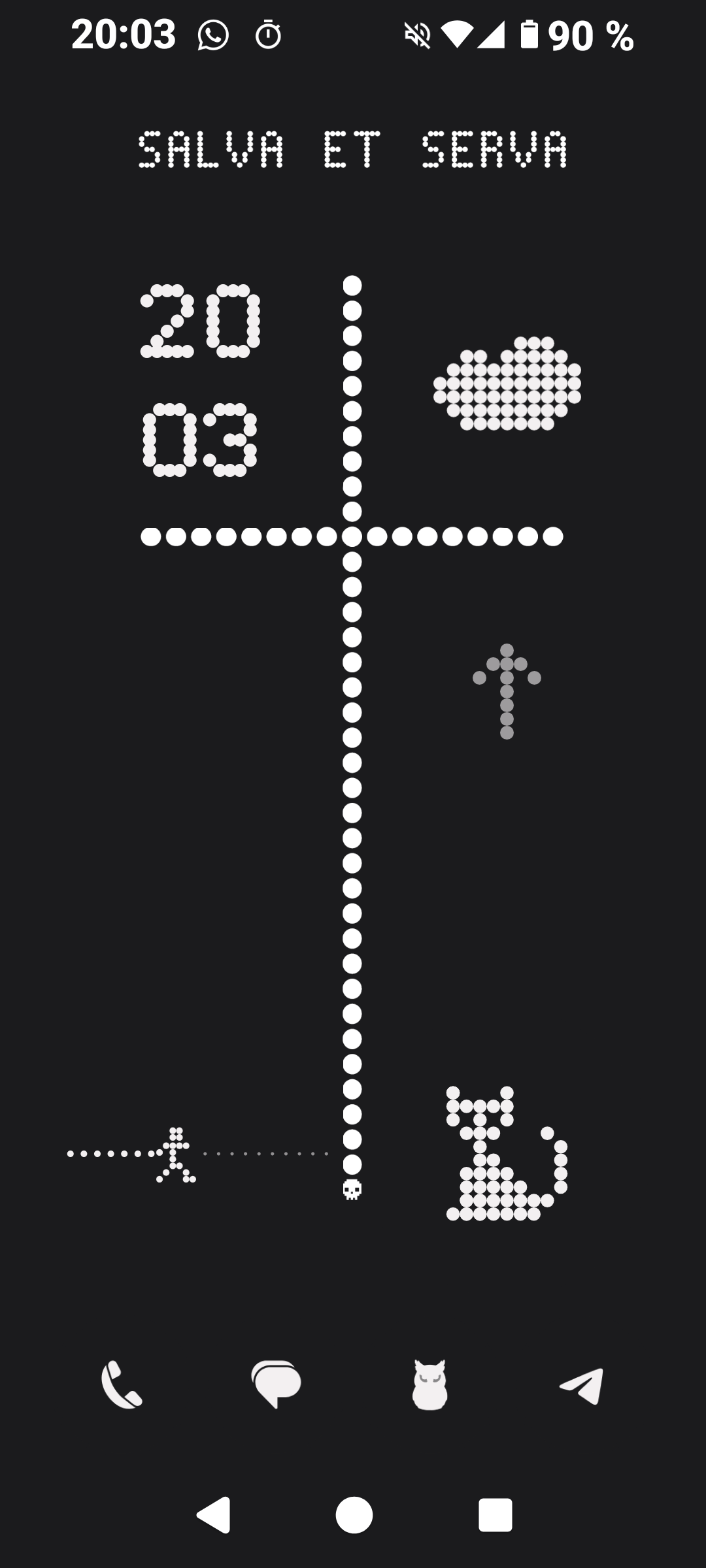
Task: Launch the owl icon app
Action: pyautogui.click(x=429, y=1385)
